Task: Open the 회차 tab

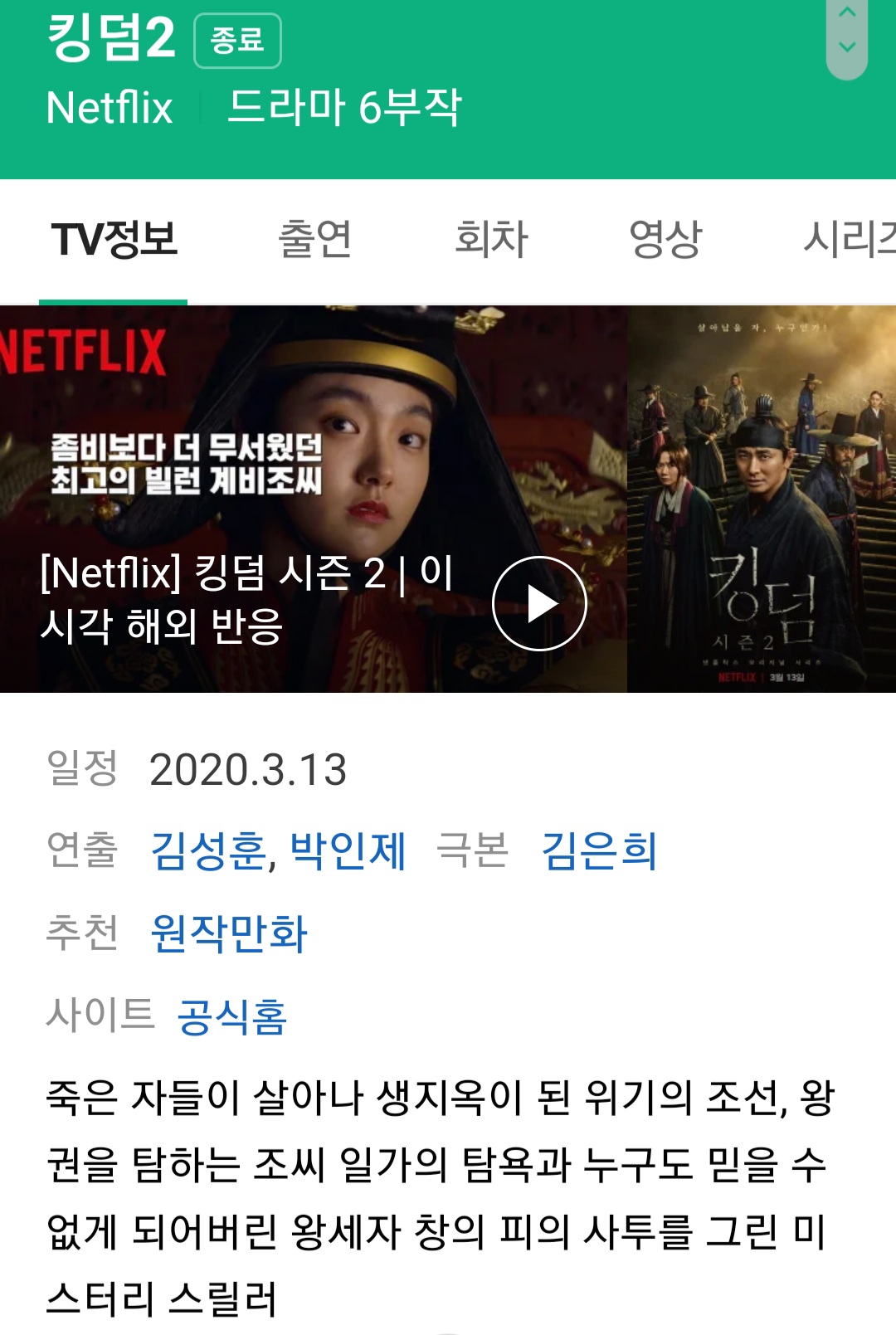Action: pyautogui.click(x=491, y=240)
